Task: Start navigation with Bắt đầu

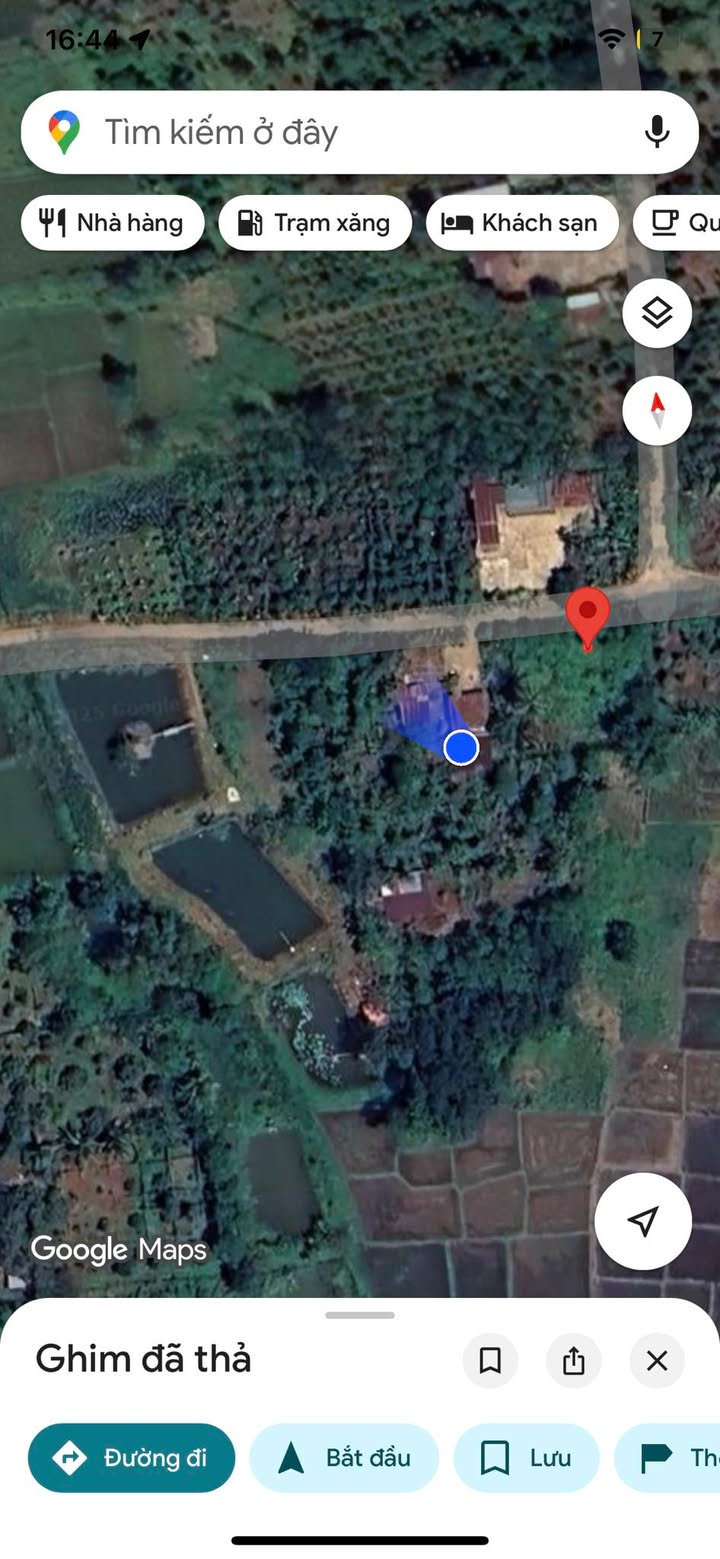Action: click(x=344, y=1457)
